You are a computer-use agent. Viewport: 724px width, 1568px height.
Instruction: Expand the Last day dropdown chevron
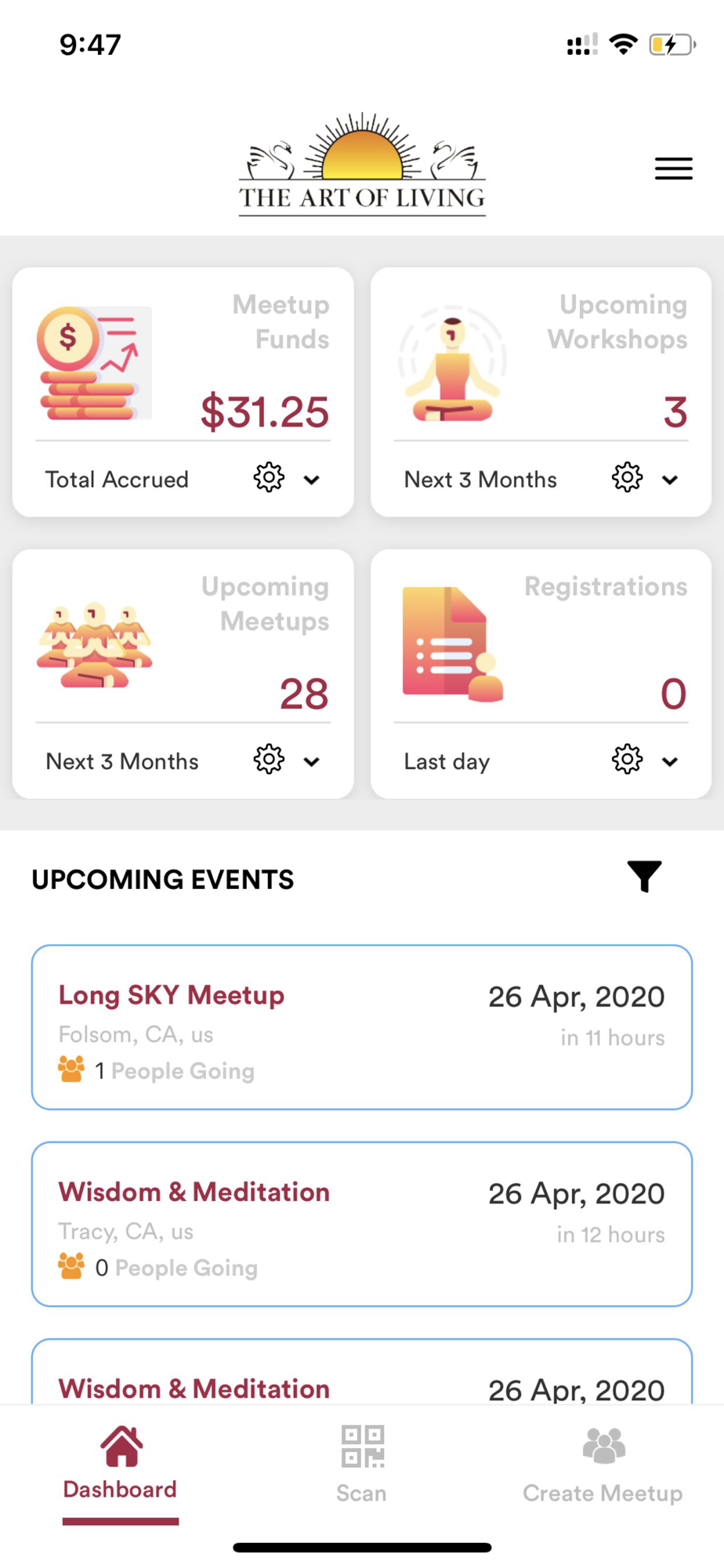[670, 761]
